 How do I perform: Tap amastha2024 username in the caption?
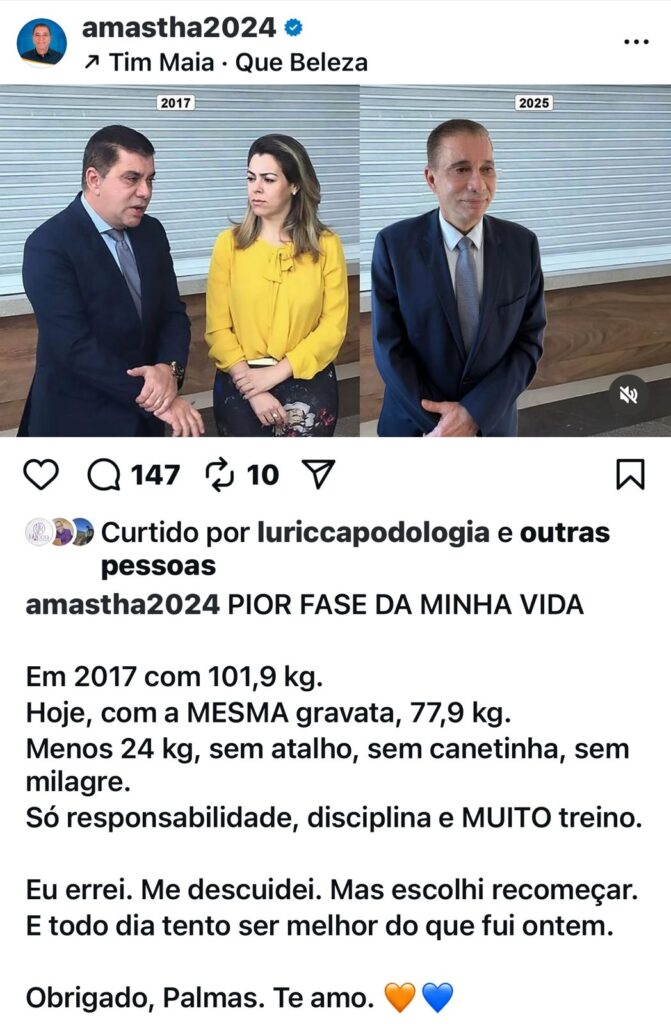pyautogui.click(x=121, y=606)
